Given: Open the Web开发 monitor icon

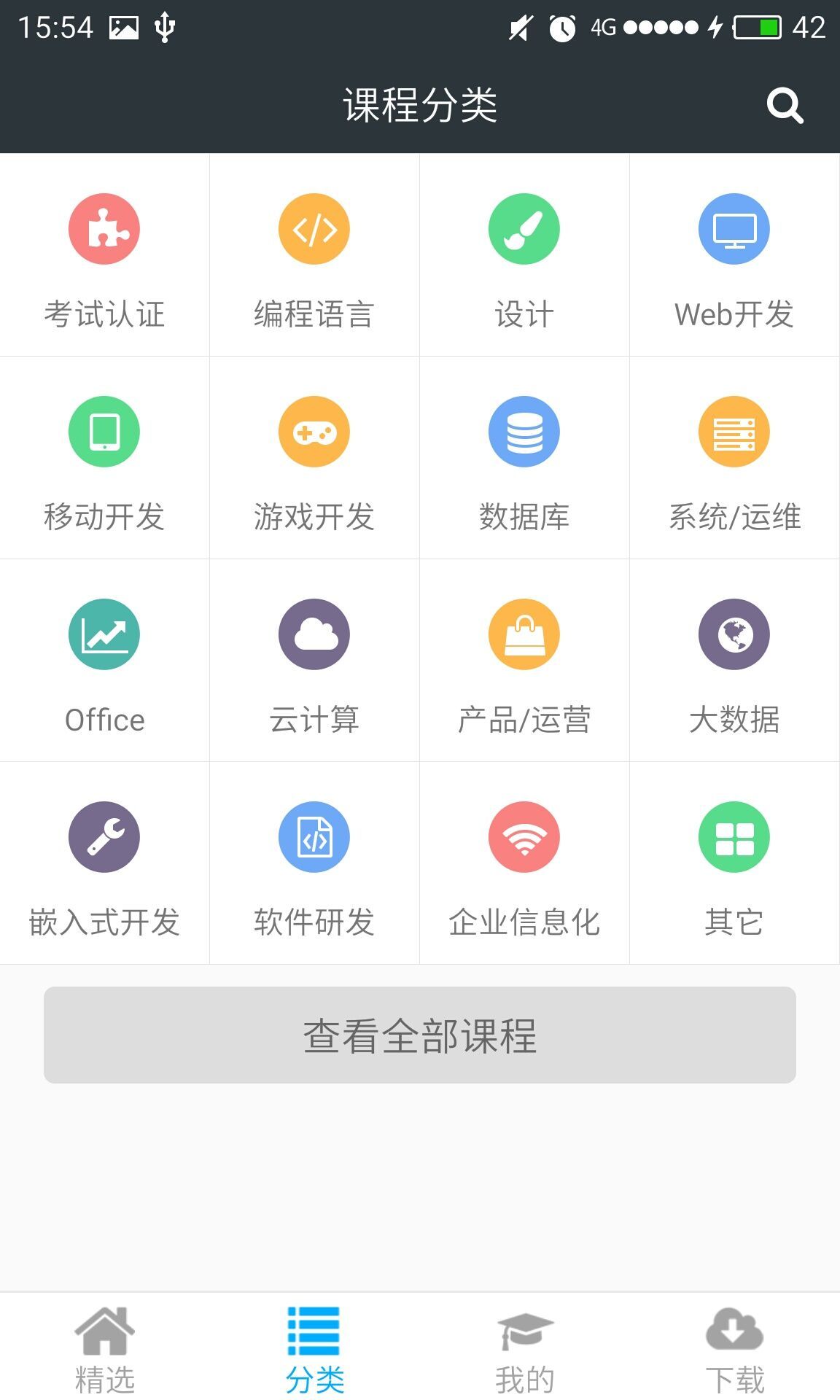Looking at the screenshot, I should pyautogui.click(x=734, y=228).
